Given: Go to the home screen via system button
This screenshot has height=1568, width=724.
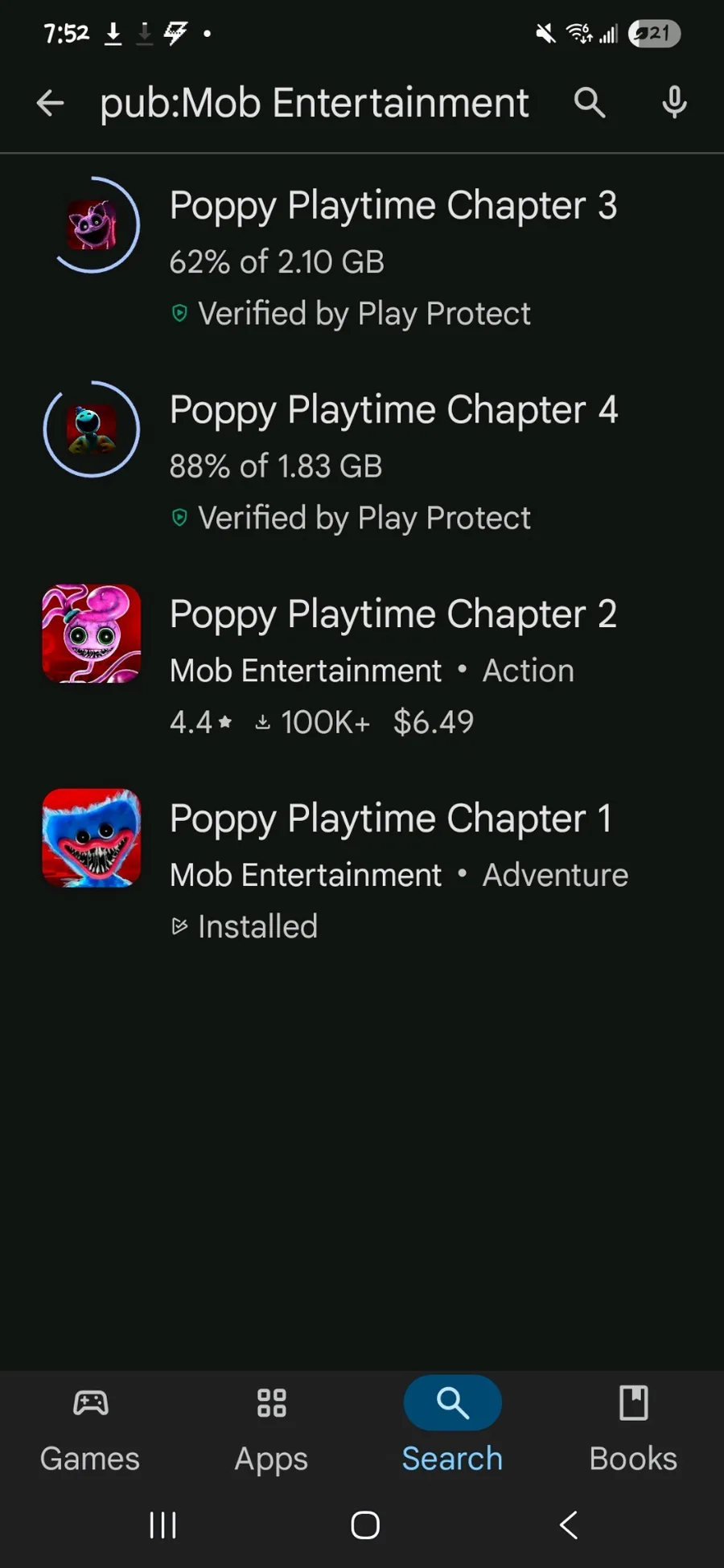Looking at the screenshot, I should tap(365, 1525).
